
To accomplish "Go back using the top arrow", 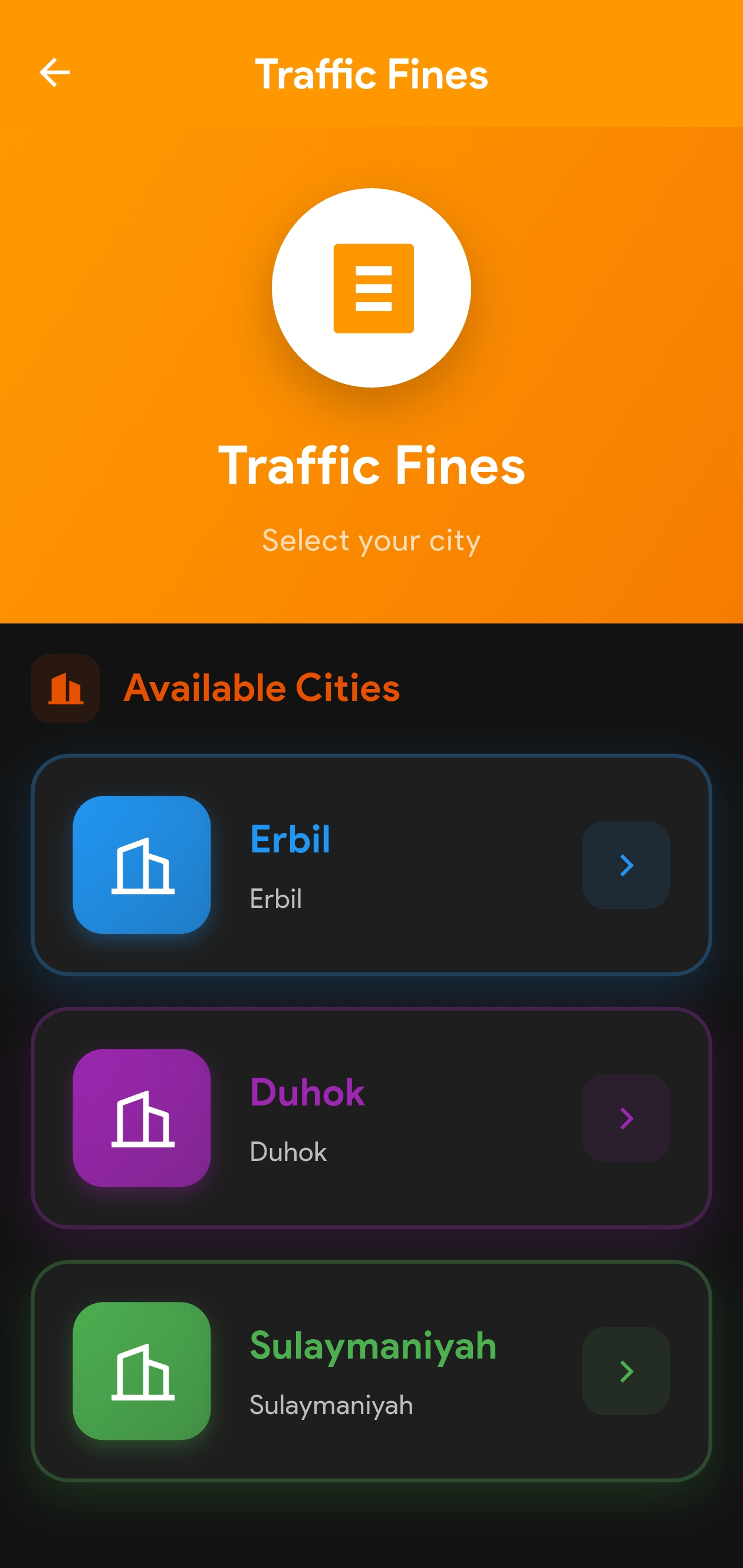I will [x=55, y=73].
